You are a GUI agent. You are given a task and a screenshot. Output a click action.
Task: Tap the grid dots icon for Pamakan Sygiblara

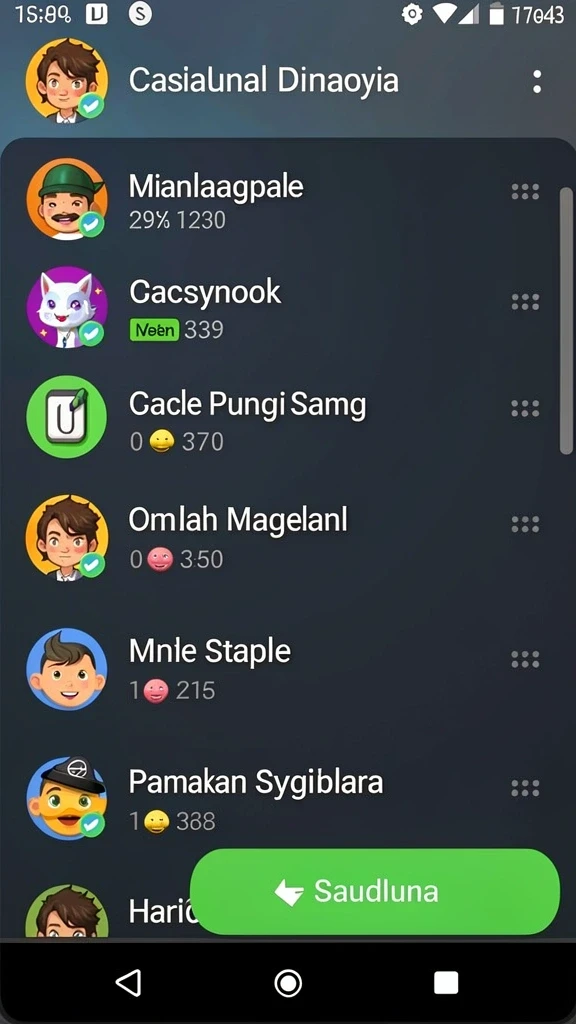pos(525,788)
